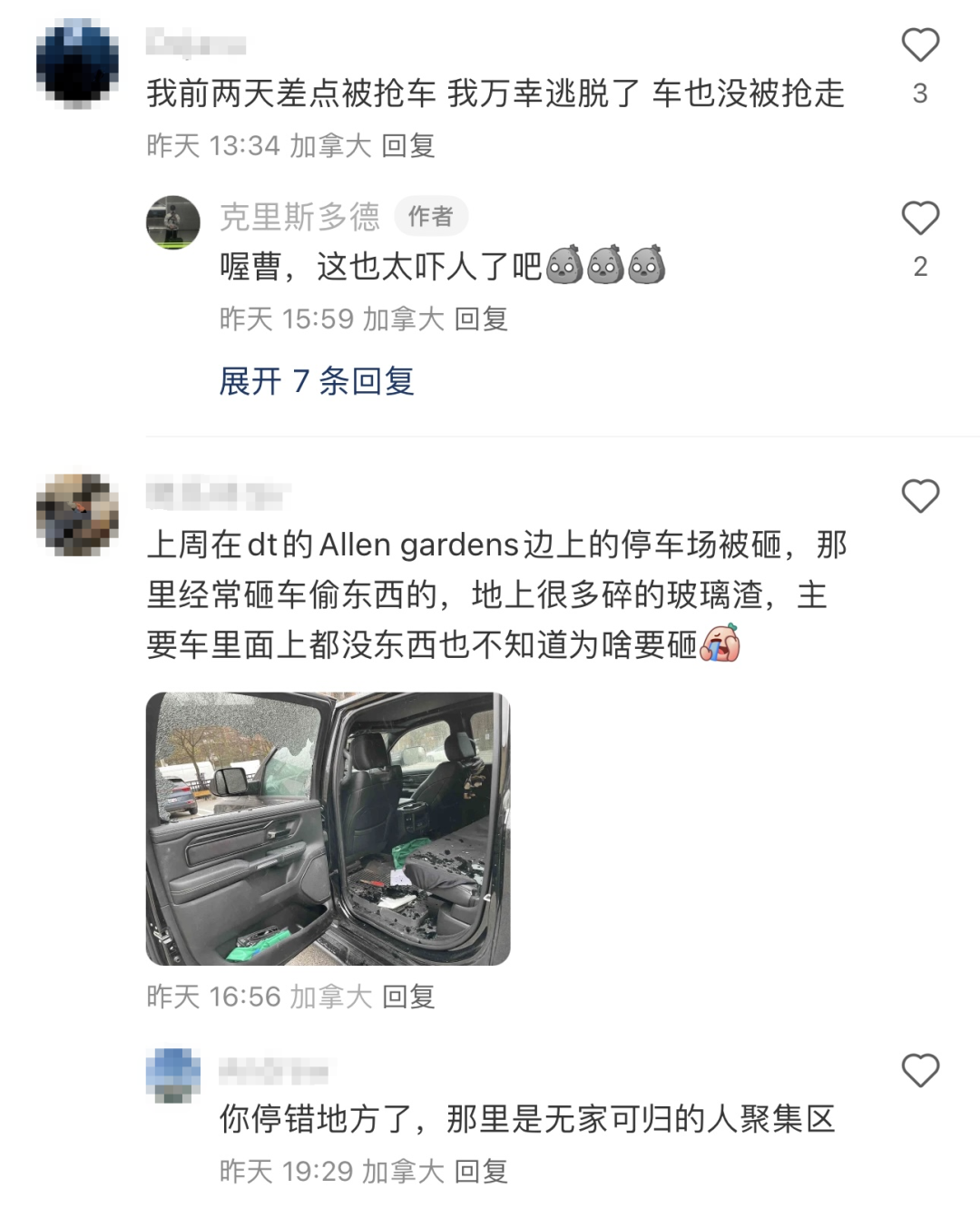The width and height of the screenshot is (980, 1218).
Task: Reply to the comment posted 昨天 16:56
Action: point(407,997)
